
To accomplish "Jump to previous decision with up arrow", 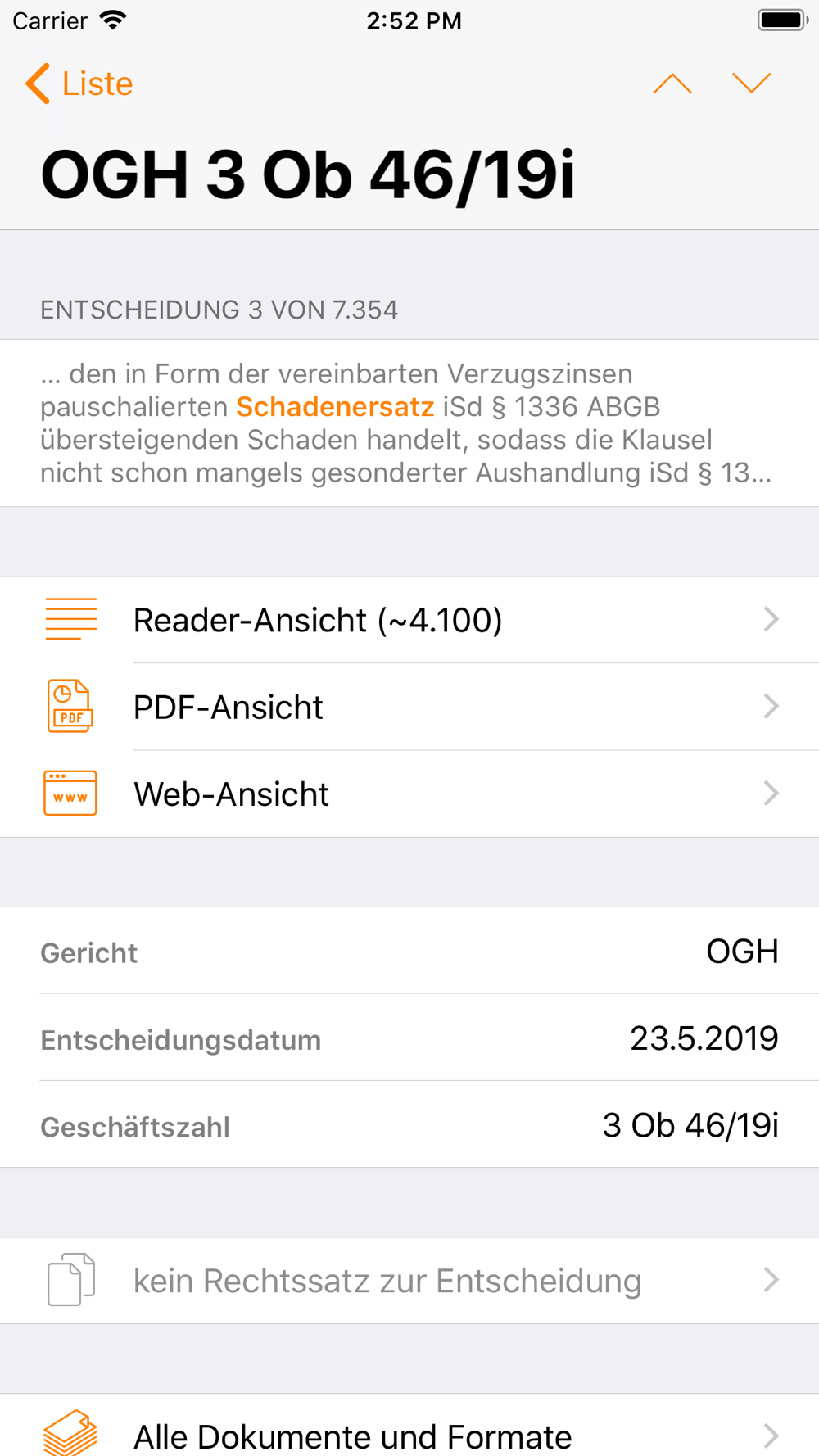I will tap(672, 84).
